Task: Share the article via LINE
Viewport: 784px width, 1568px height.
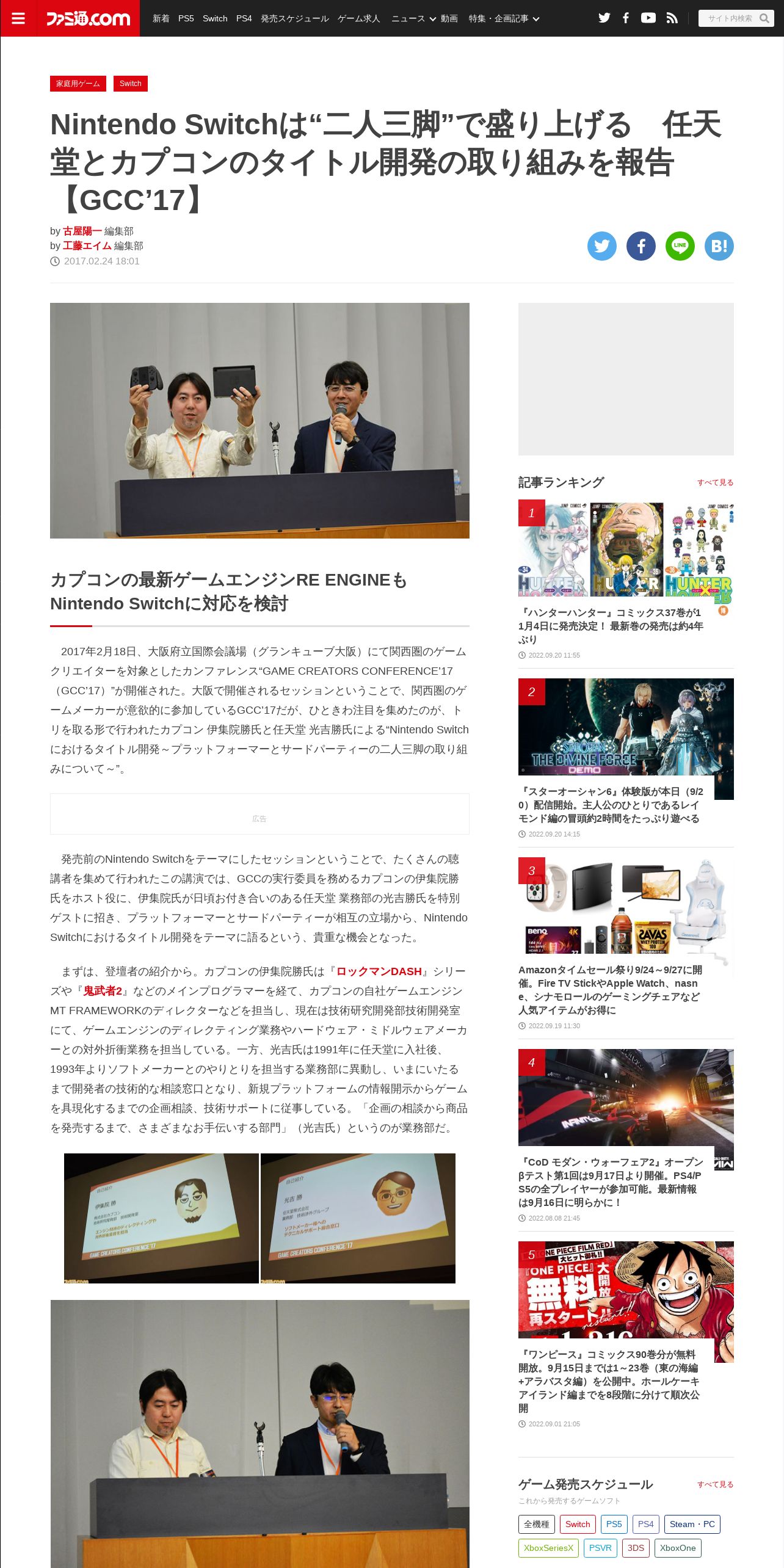Action: click(680, 246)
